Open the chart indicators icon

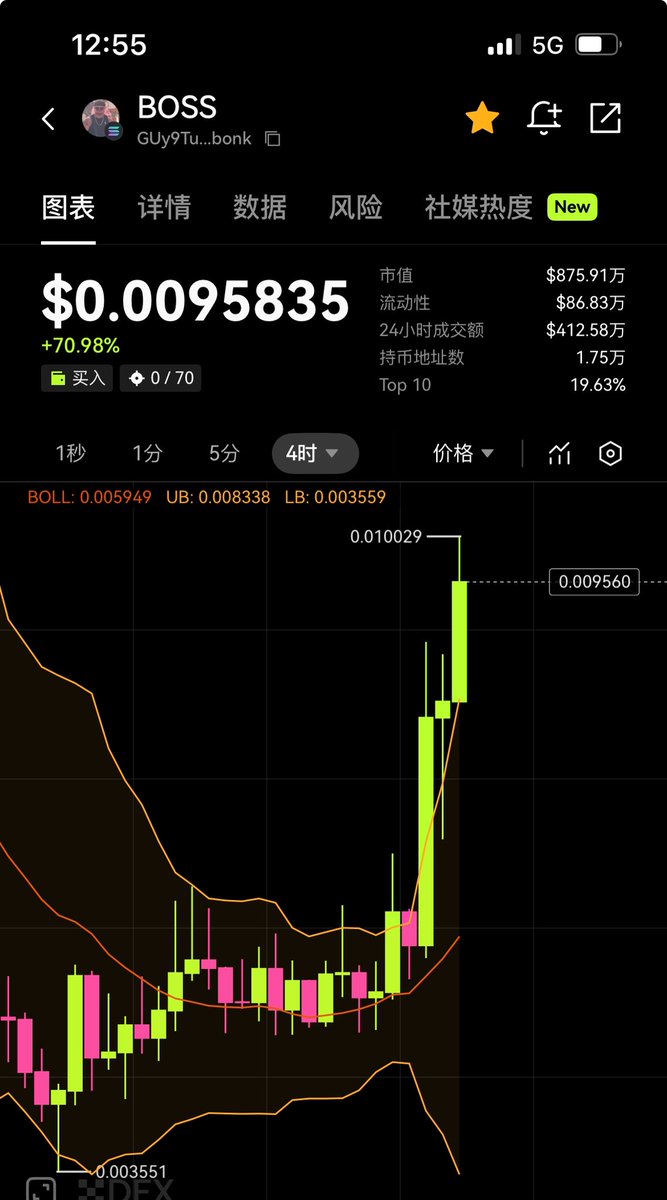coord(559,453)
